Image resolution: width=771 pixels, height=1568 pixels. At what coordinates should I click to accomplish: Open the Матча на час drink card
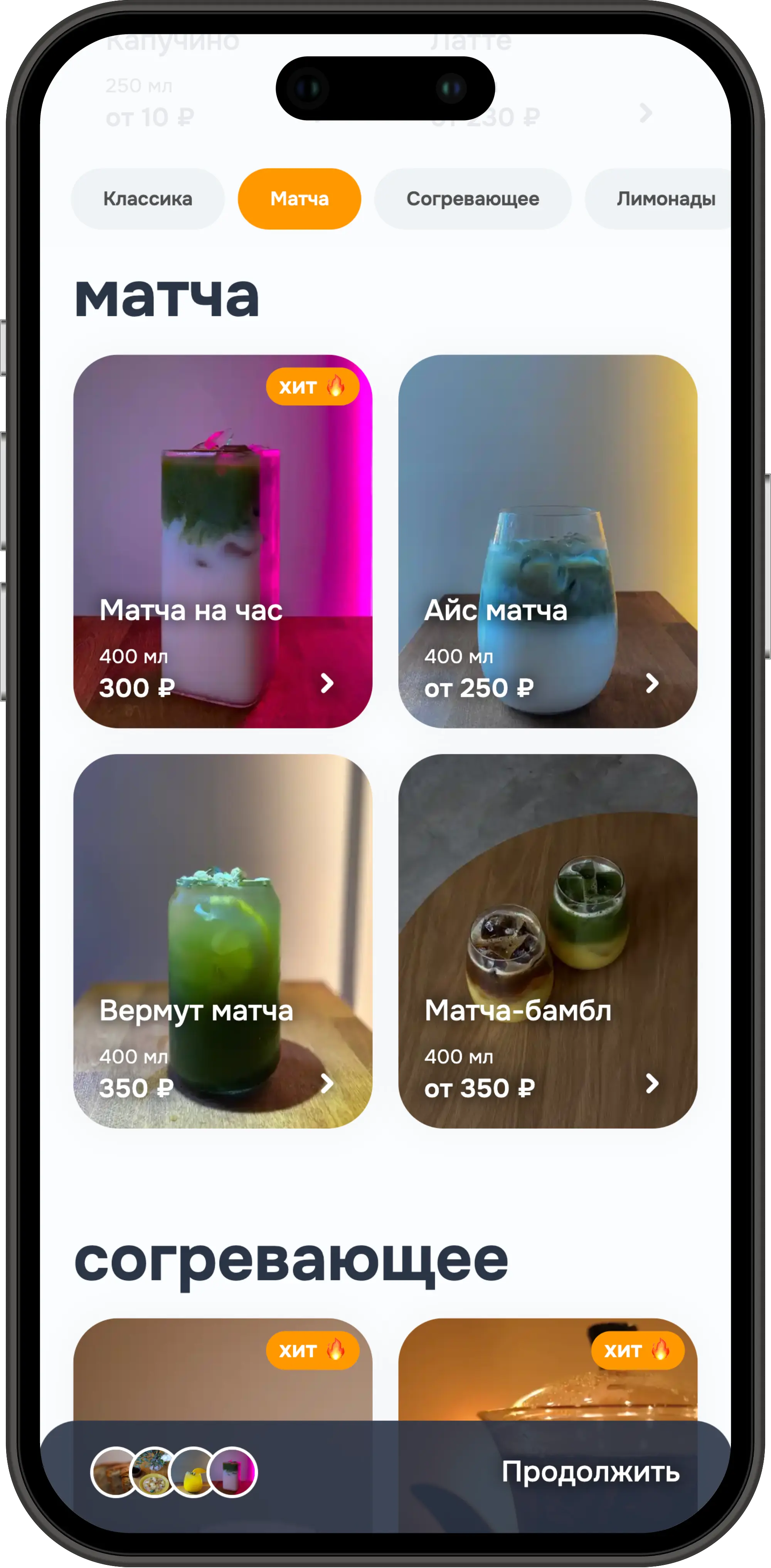(223, 541)
